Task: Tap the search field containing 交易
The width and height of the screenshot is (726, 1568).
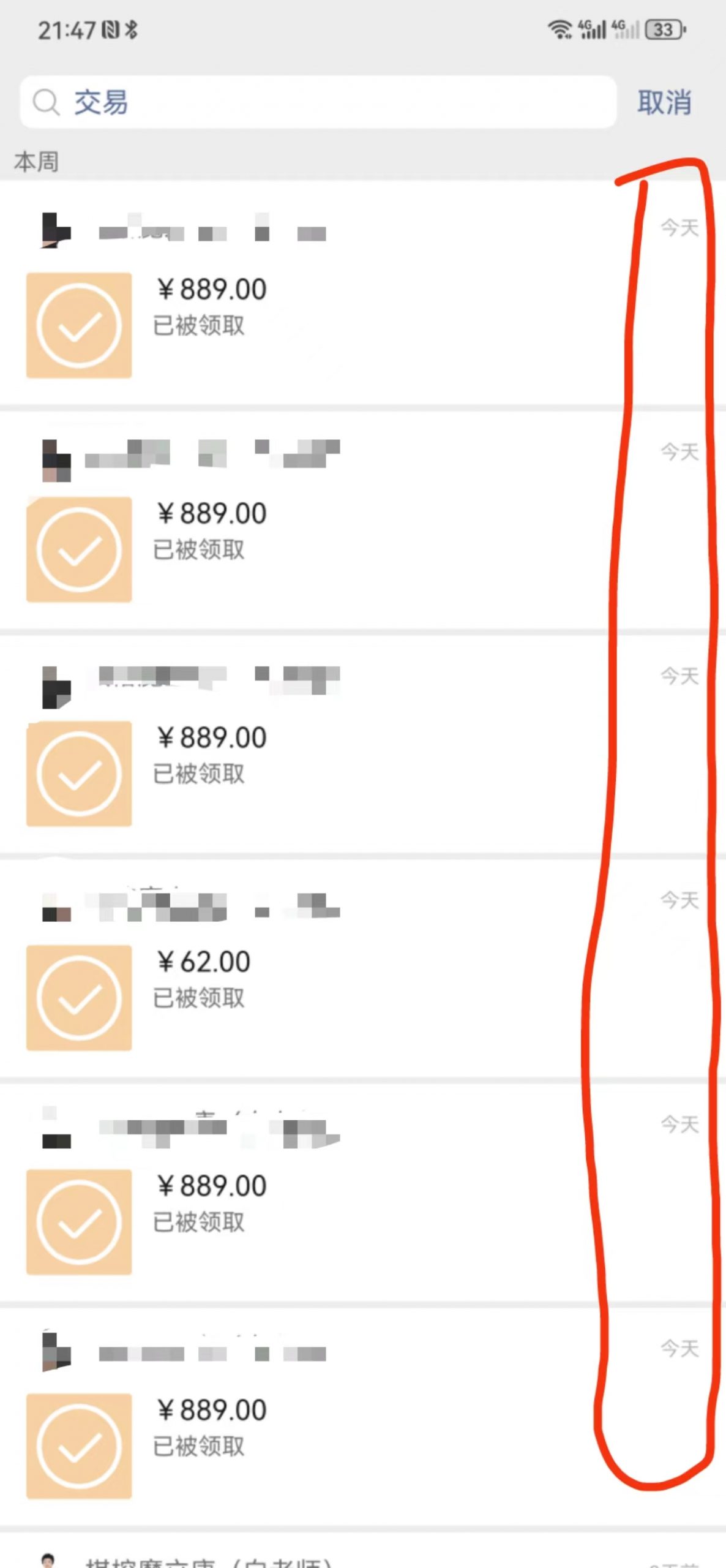Action: [318, 102]
